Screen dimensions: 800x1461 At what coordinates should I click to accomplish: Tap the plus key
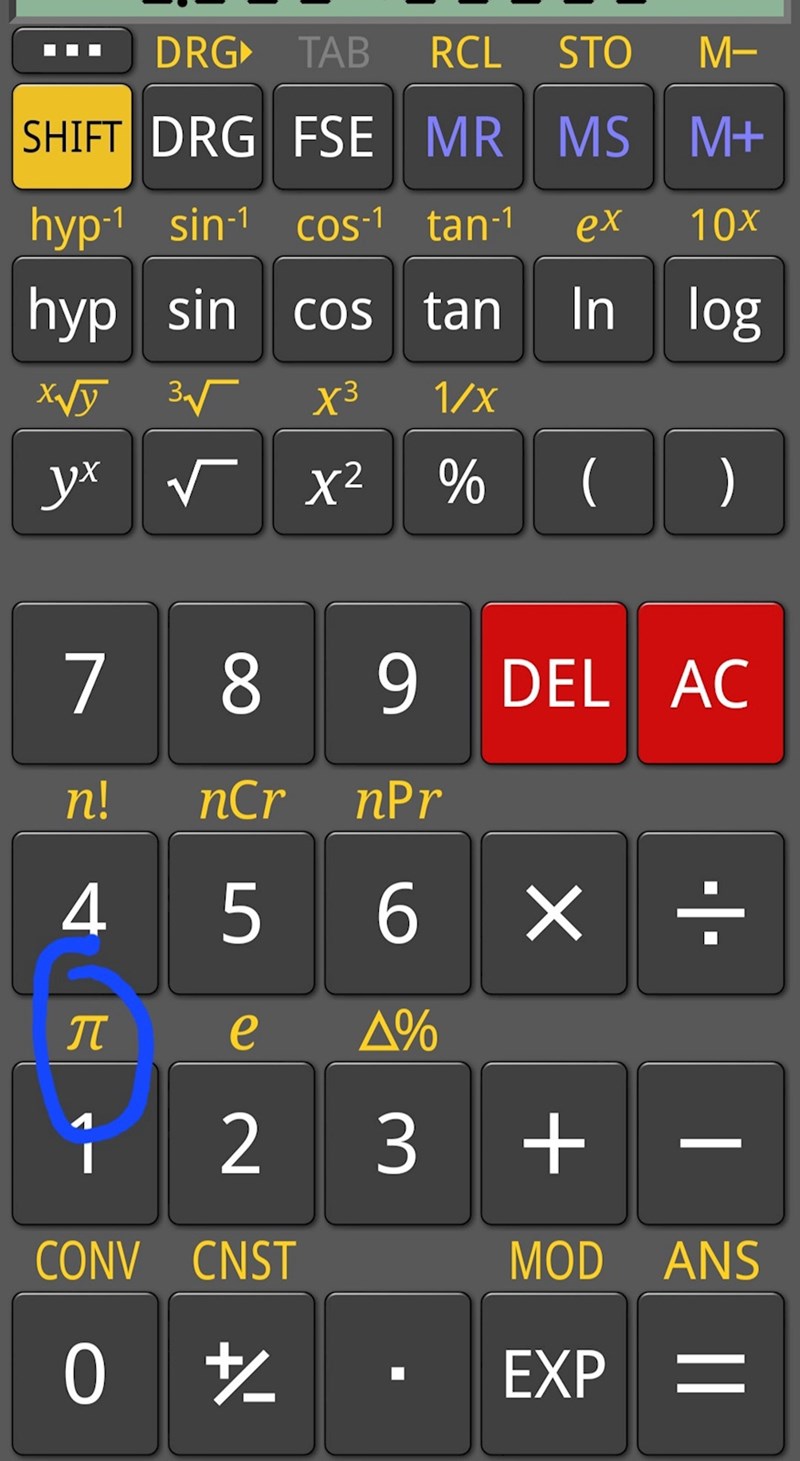click(x=554, y=1142)
